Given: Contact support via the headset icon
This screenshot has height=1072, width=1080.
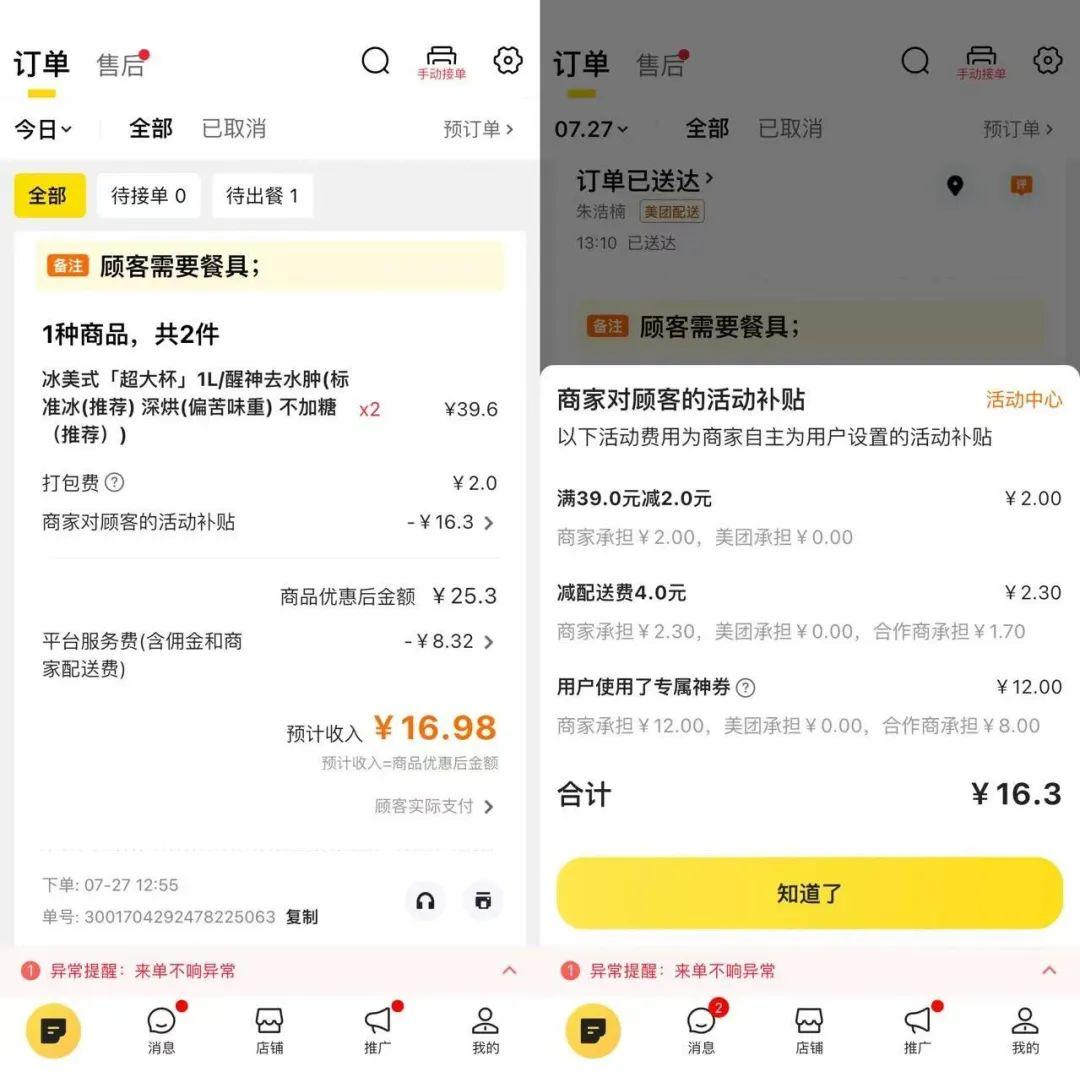Looking at the screenshot, I should pyautogui.click(x=425, y=901).
